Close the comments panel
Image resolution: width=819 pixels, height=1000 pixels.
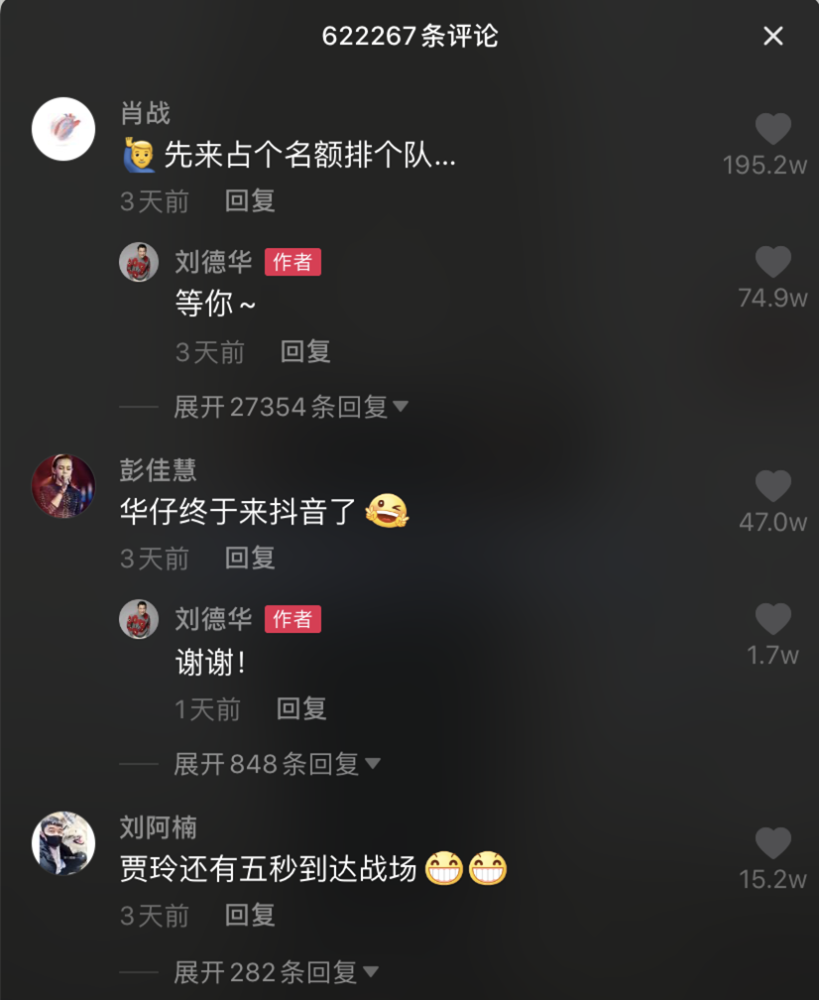coord(772,36)
